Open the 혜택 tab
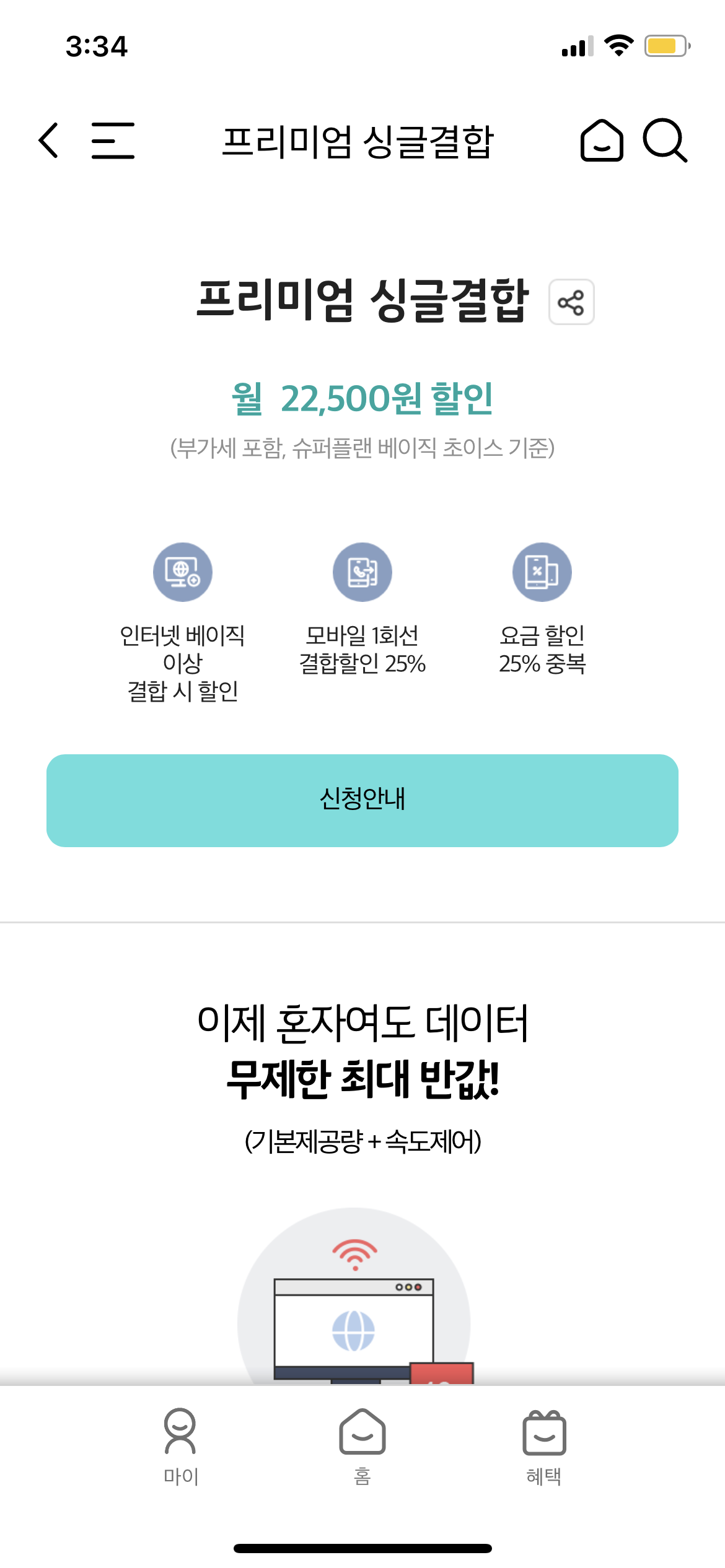This screenshot has height=1568, width=725. click(544, 1447)
